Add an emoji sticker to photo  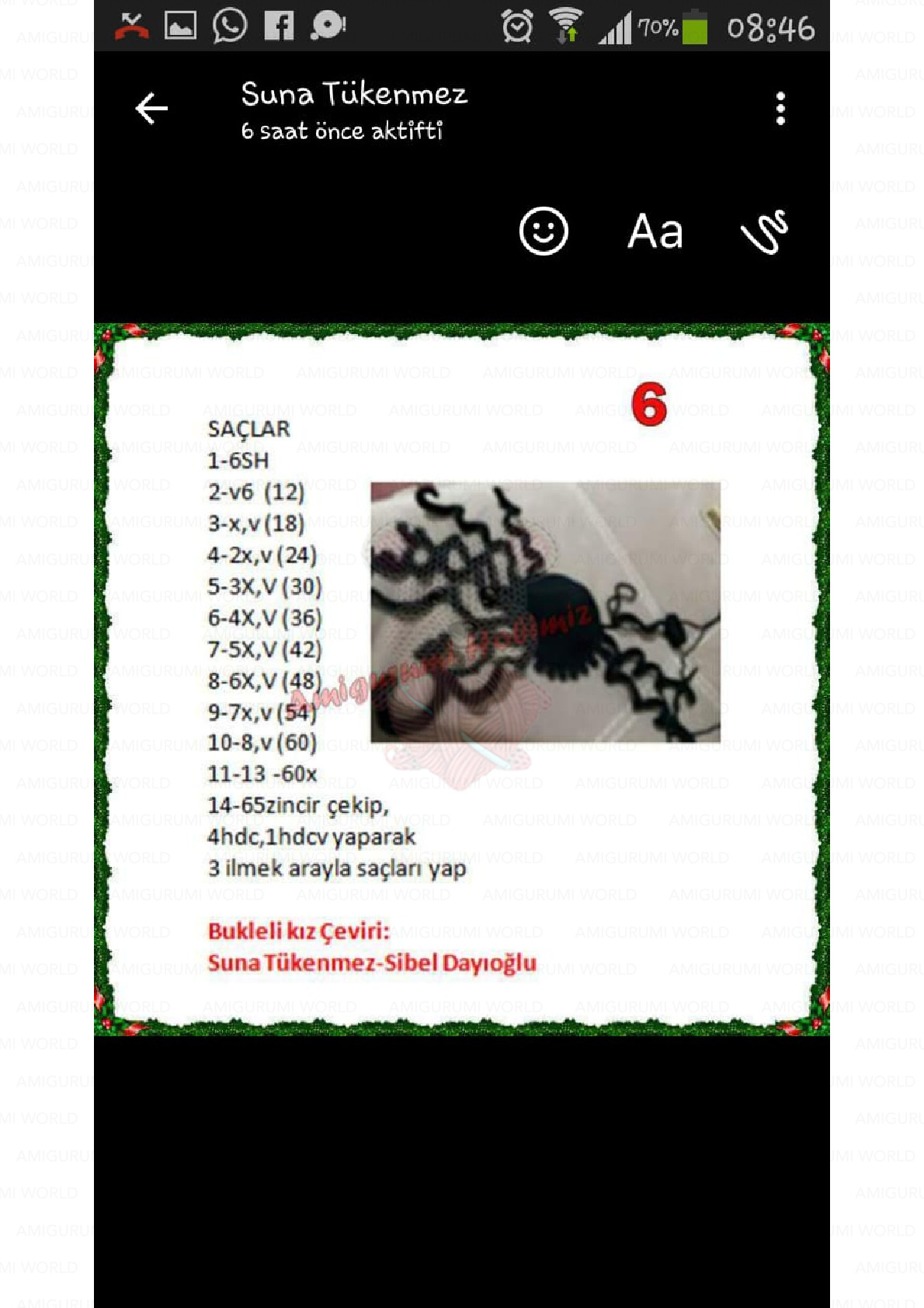click(544, 231)
